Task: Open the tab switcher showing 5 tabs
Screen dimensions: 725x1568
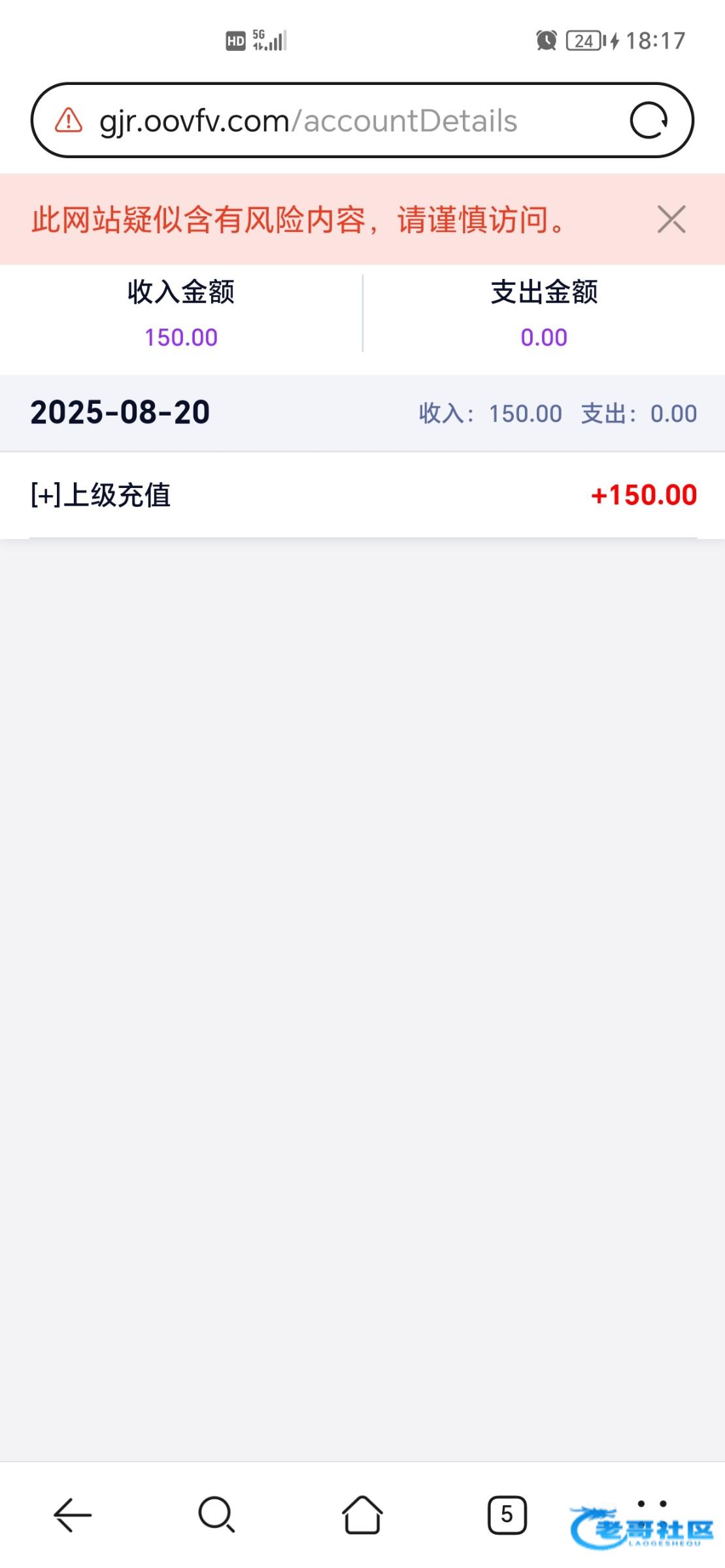Action: 507,1514
